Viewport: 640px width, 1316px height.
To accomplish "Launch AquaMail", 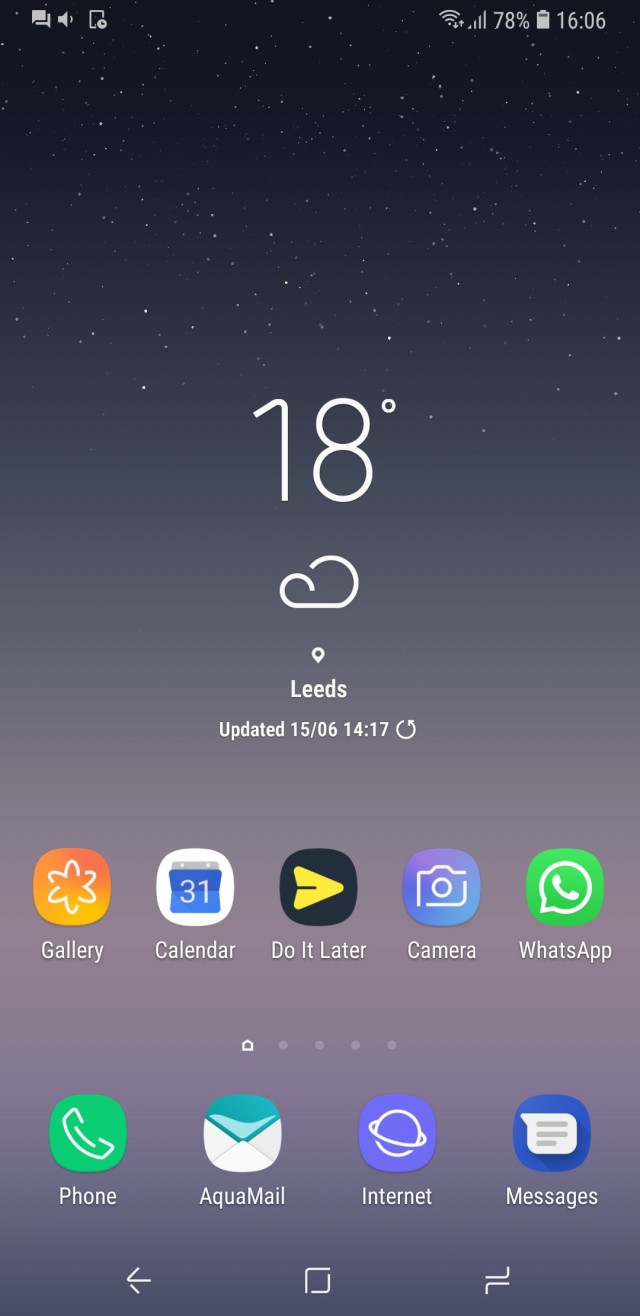I will coord(242,1133).
